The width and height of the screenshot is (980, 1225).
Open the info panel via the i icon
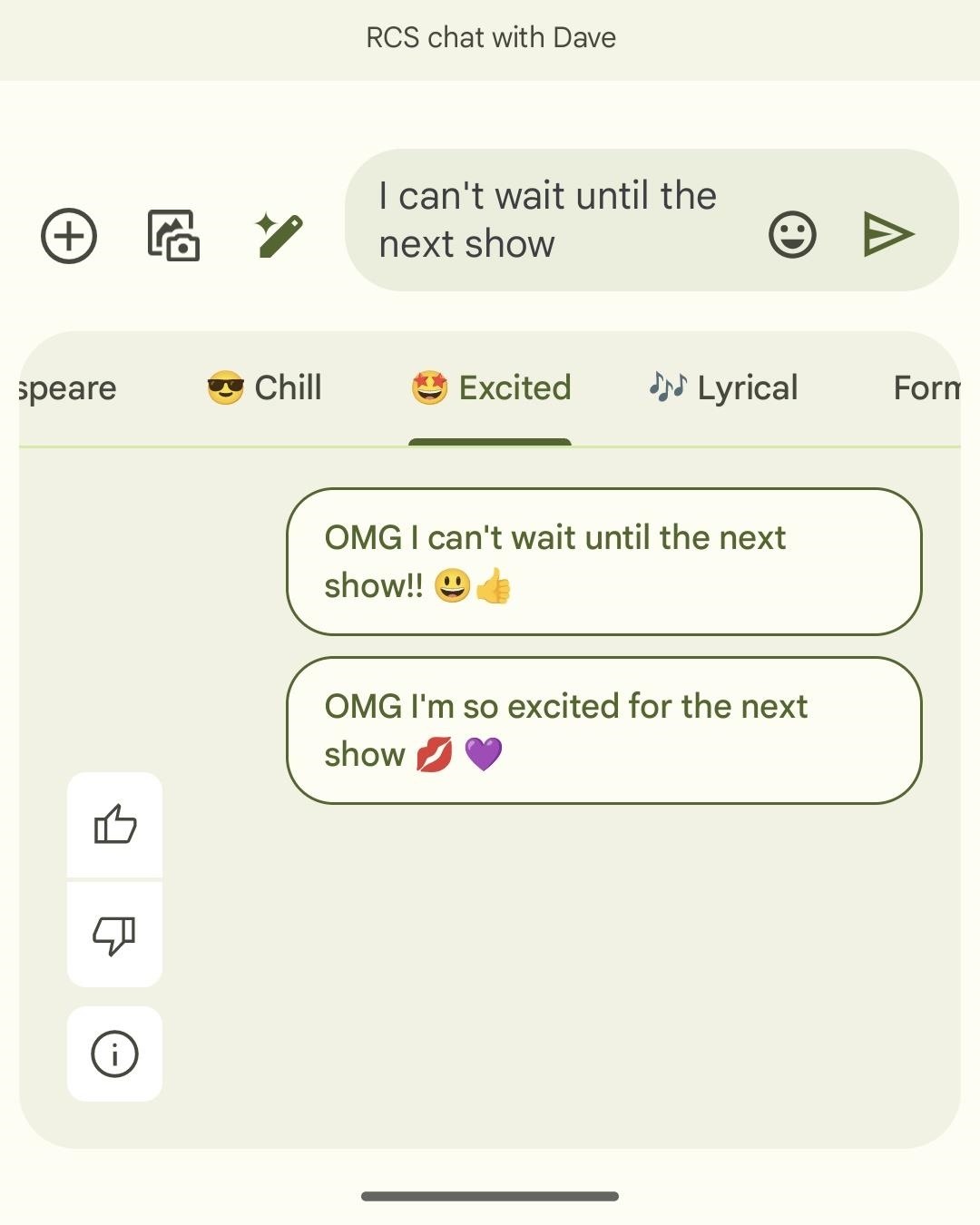(114, 1053)
